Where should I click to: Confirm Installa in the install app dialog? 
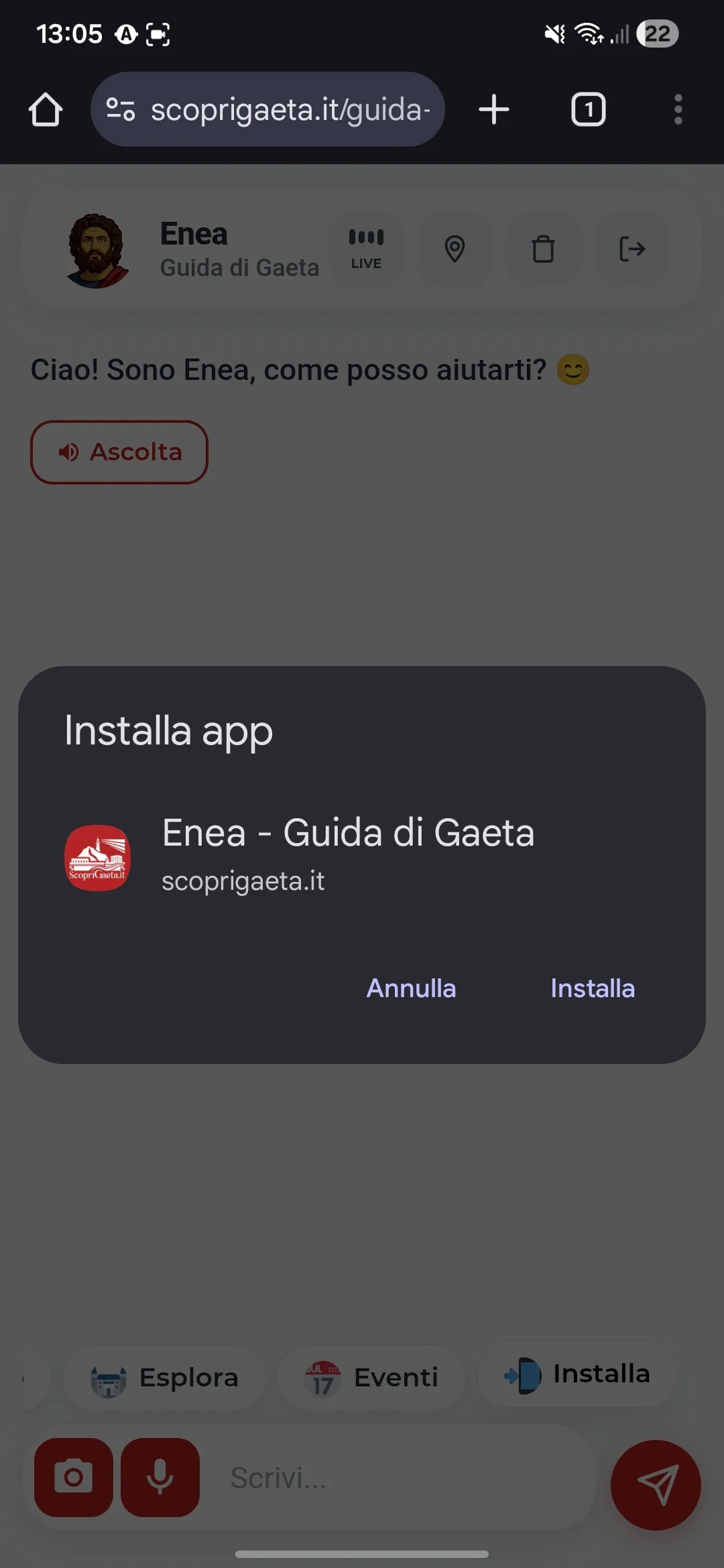click(593, 988)
